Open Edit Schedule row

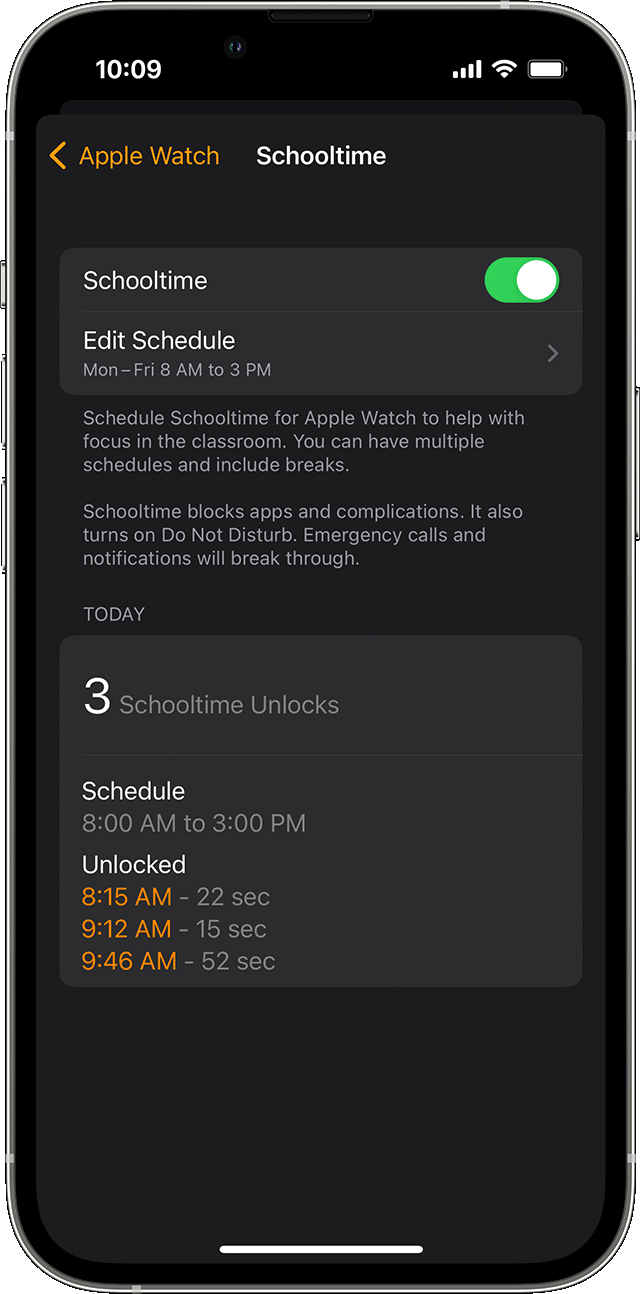(x=320, y=353)
